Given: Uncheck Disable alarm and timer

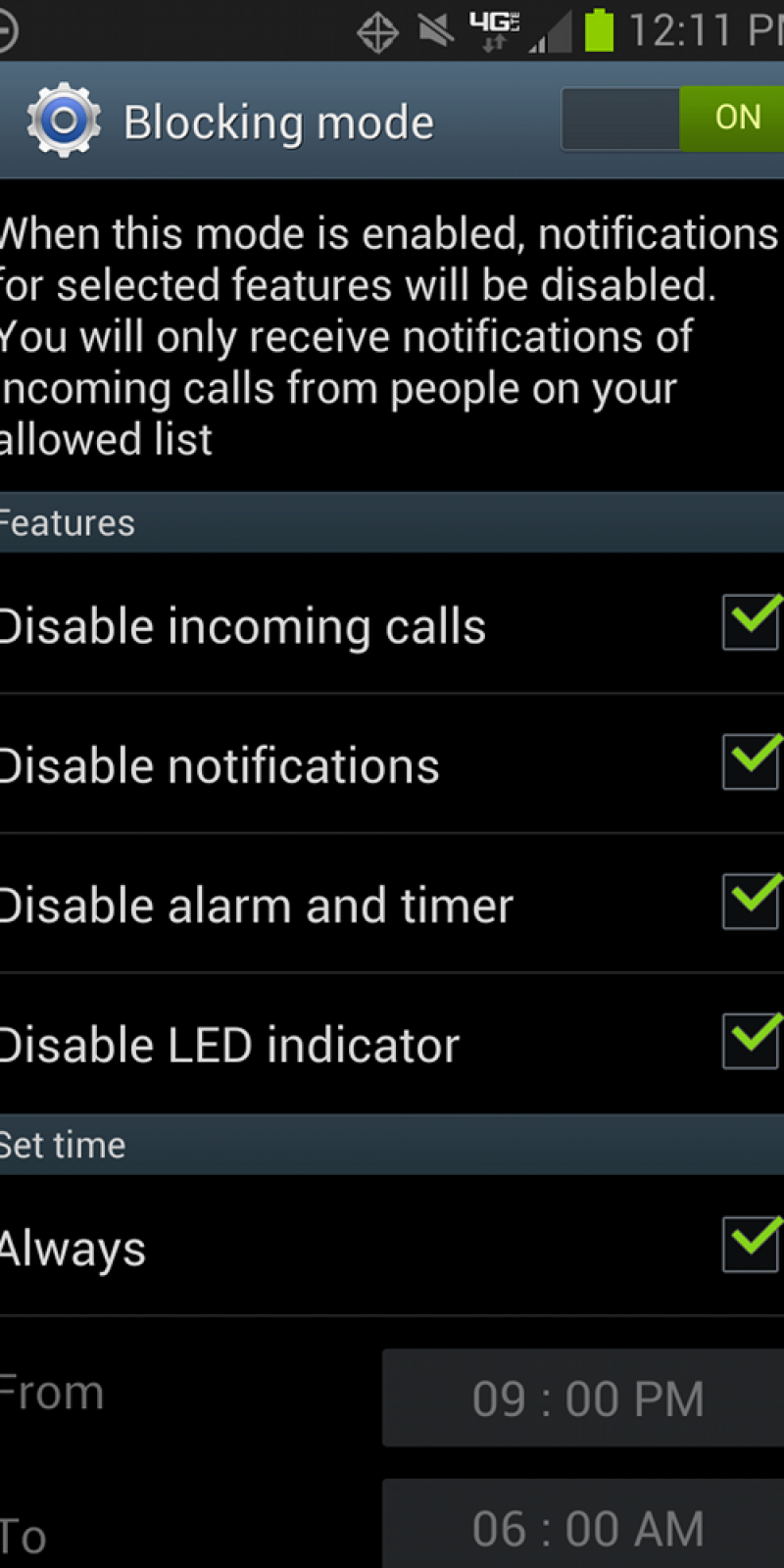Looking at the screenshot, I should coord(751,901).
